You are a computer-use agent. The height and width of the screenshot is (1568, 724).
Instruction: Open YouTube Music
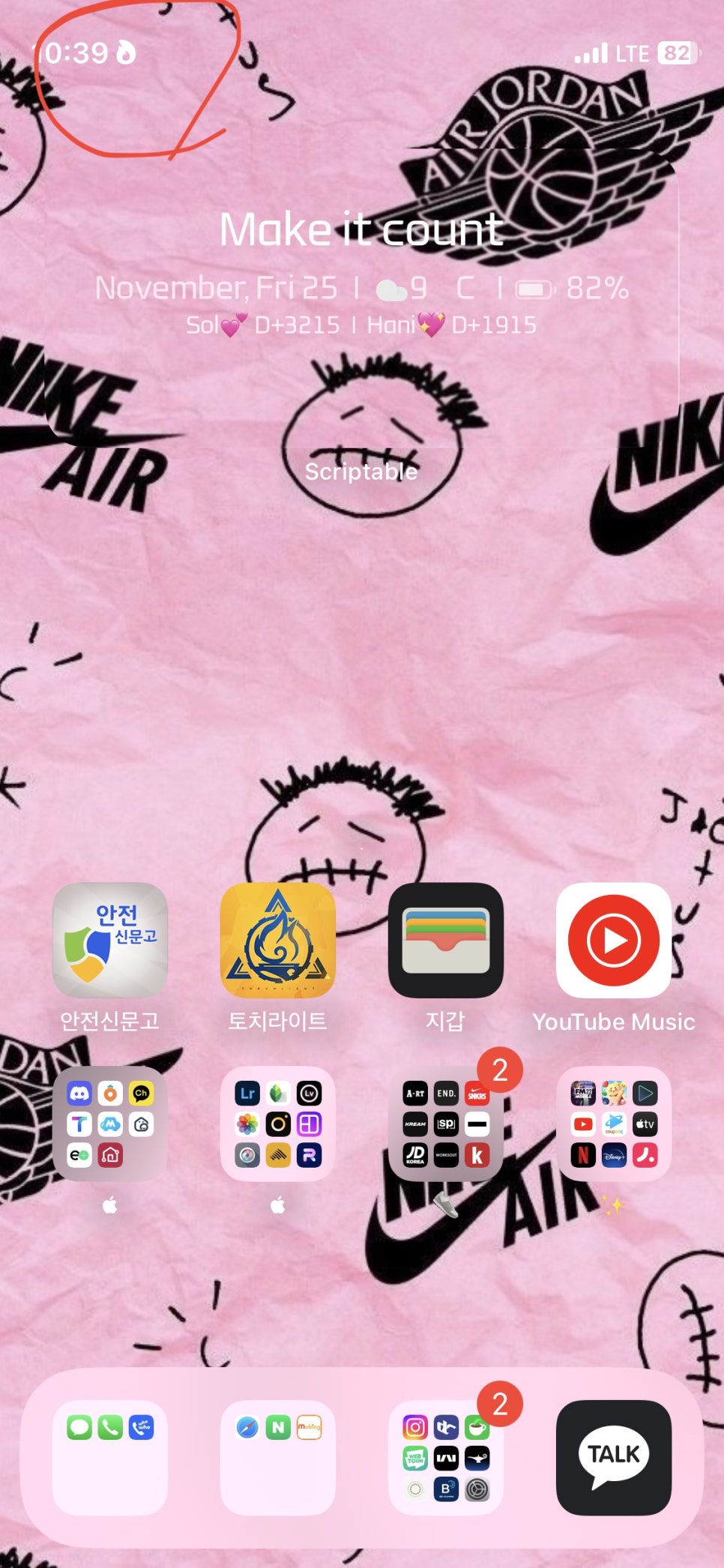tap(613, 939)
